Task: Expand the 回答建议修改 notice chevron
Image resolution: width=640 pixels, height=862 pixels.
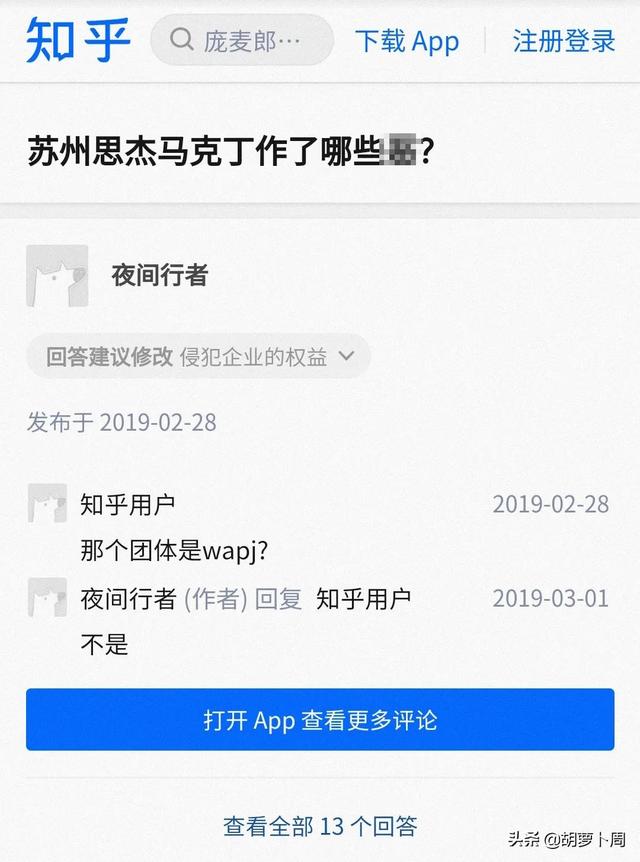Action: (x=347, y=356)
